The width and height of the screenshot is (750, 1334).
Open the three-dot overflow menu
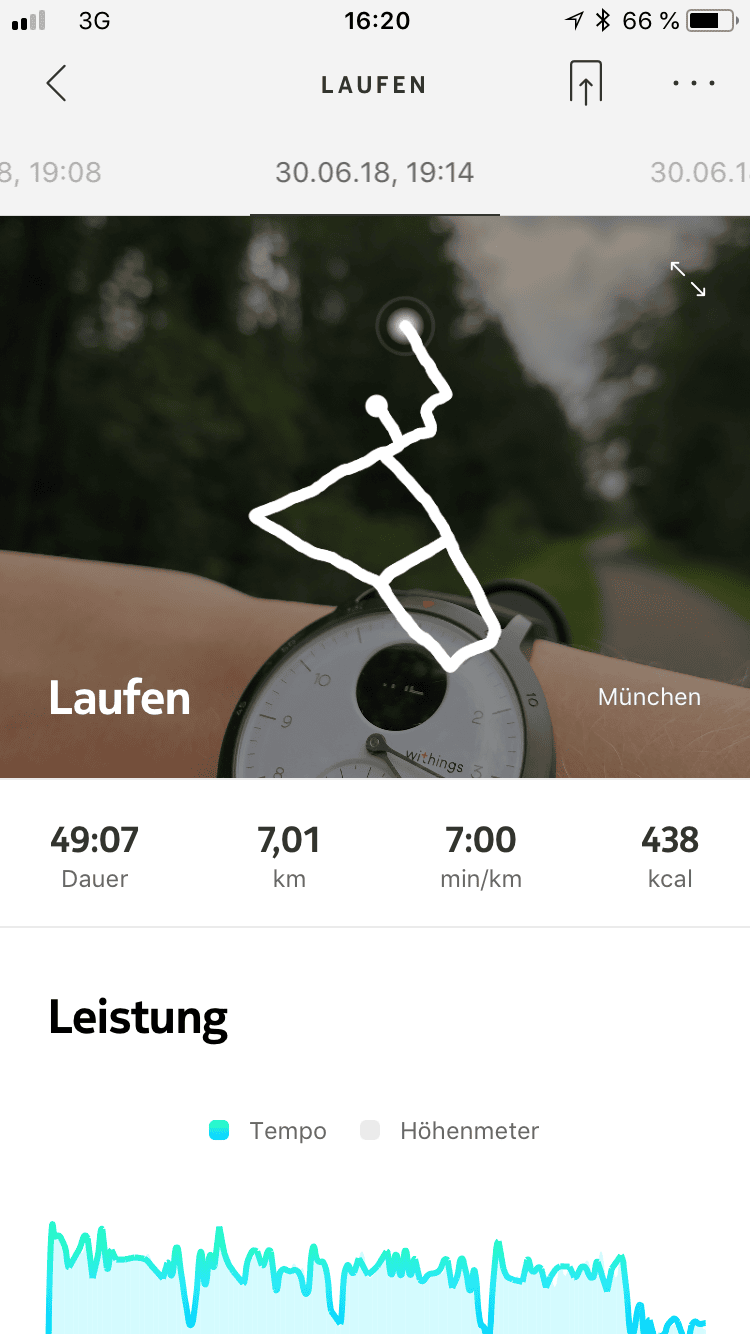pos(694,84)
